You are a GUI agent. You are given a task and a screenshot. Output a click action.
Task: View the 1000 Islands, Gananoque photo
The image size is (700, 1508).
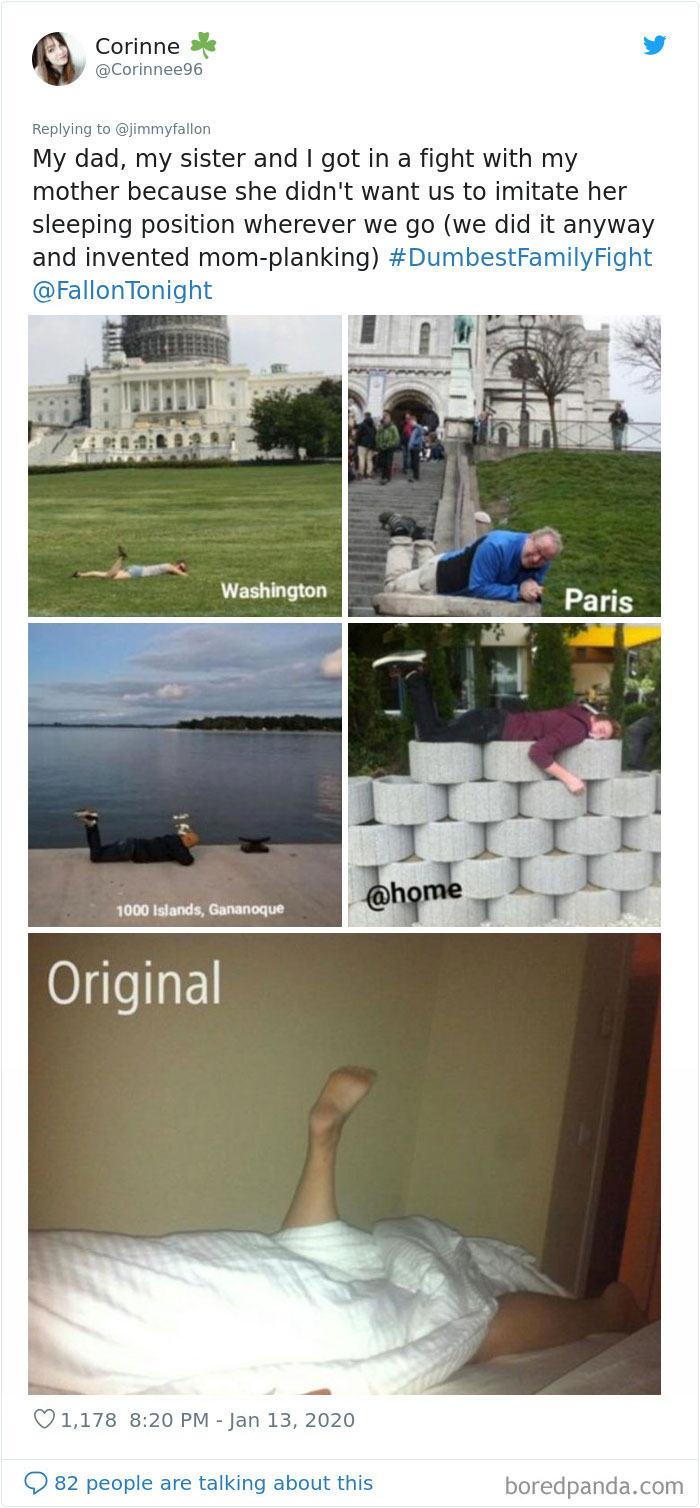(x=185, y=775)
